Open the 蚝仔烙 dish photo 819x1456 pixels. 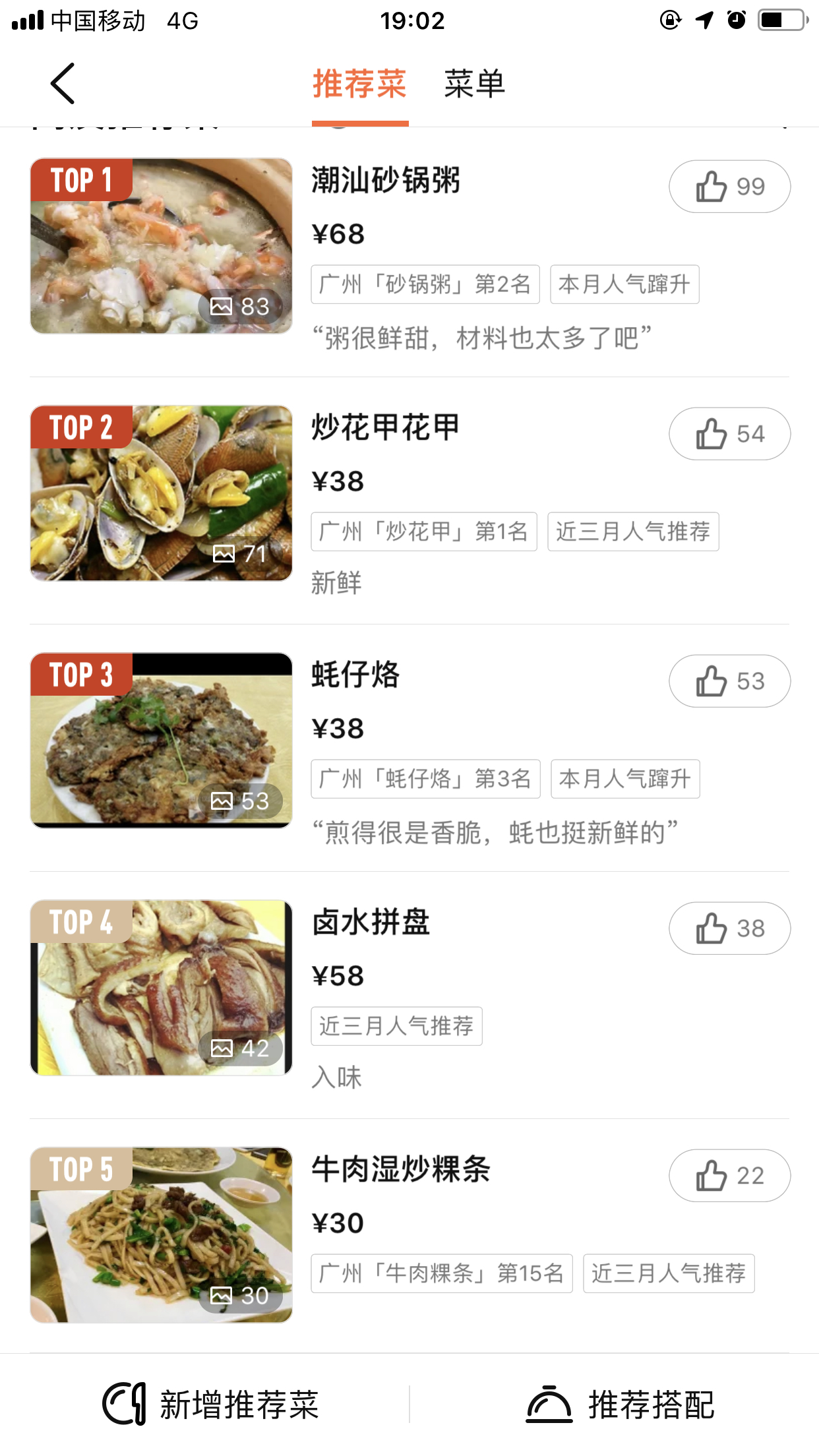161,741
